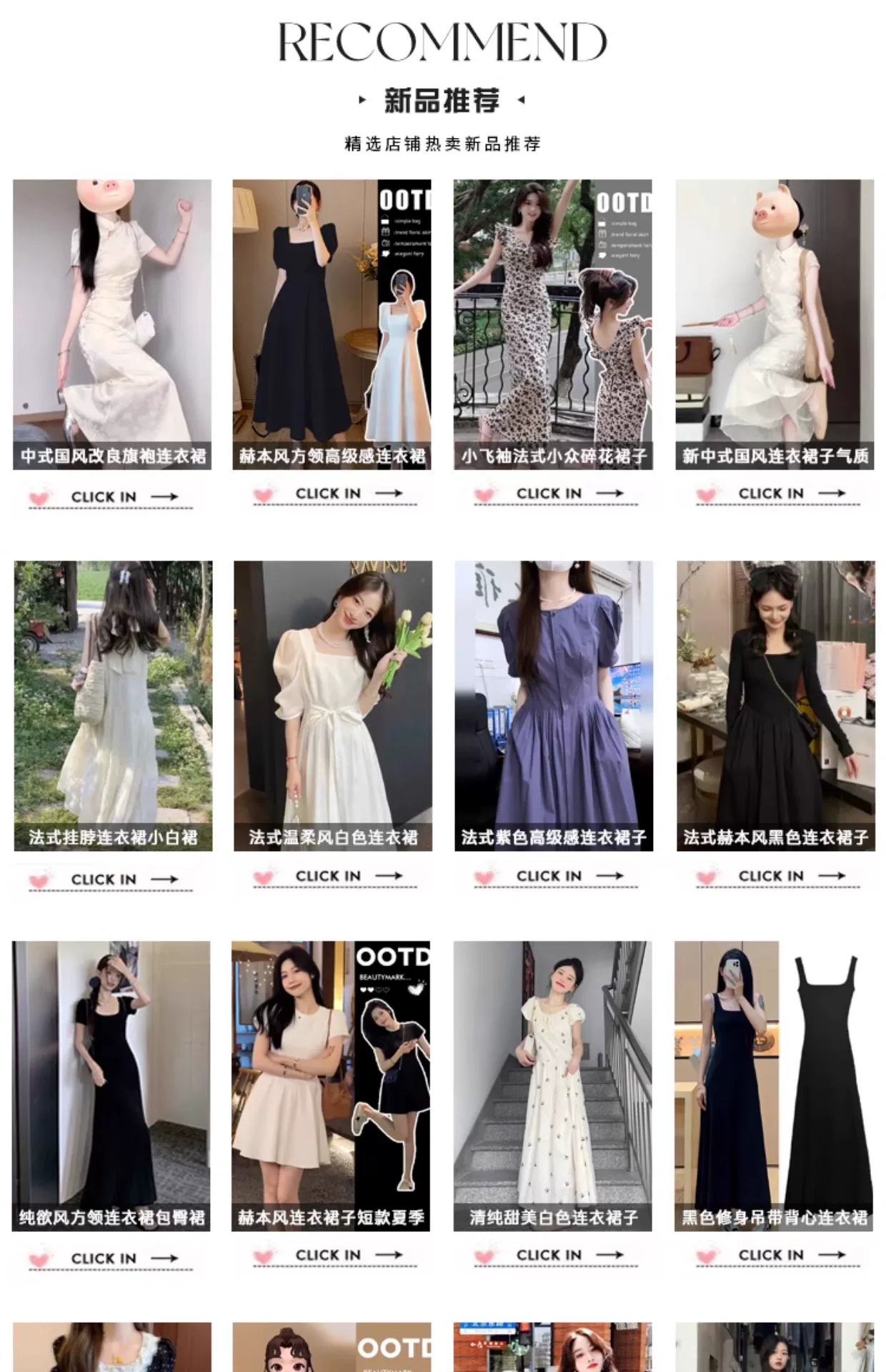Open the 赫本风方领高级感连衣裙 product tile
886x1372 pixels.
332,324
